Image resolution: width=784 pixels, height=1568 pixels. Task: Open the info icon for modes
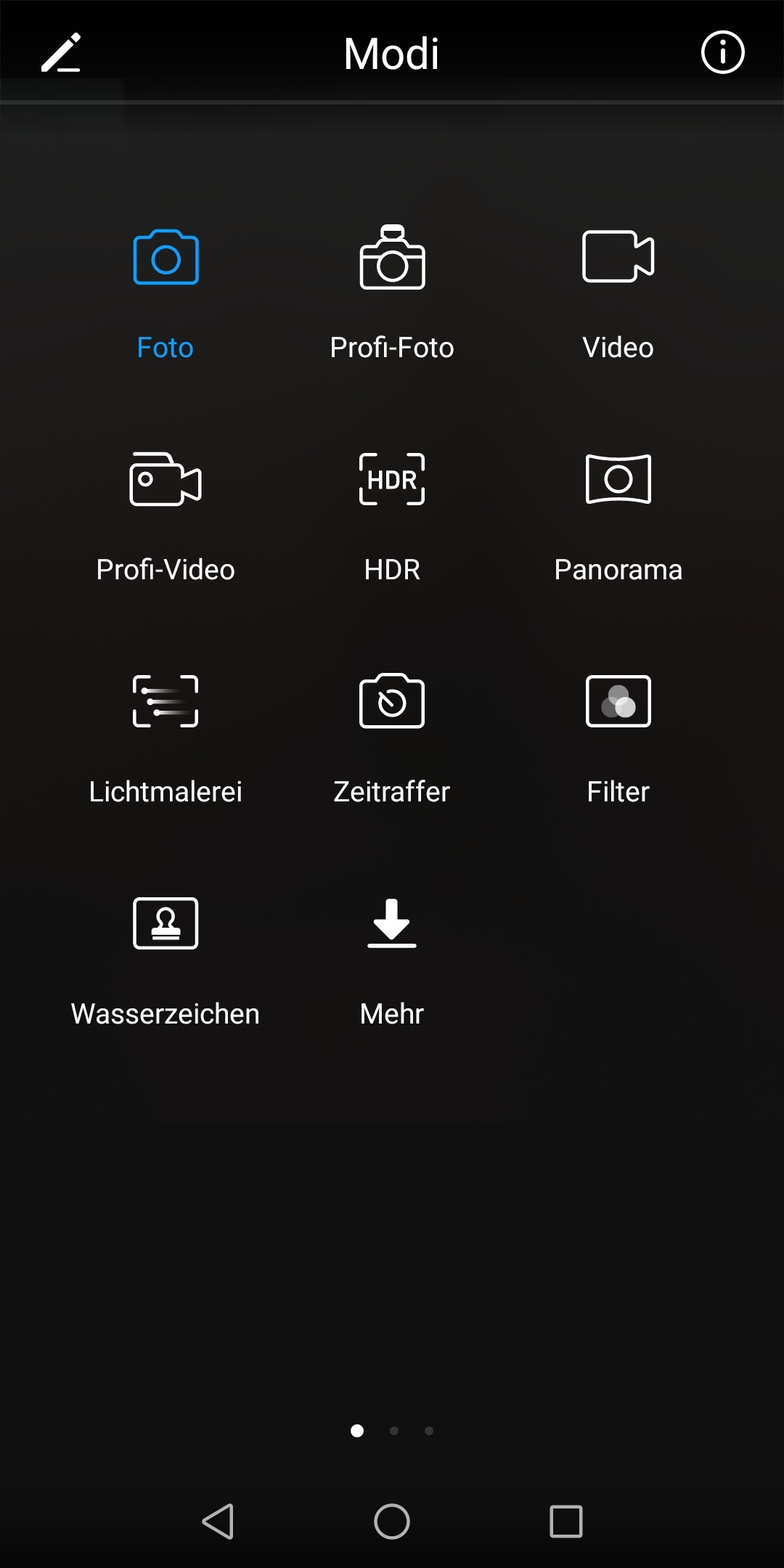point(722,52)
